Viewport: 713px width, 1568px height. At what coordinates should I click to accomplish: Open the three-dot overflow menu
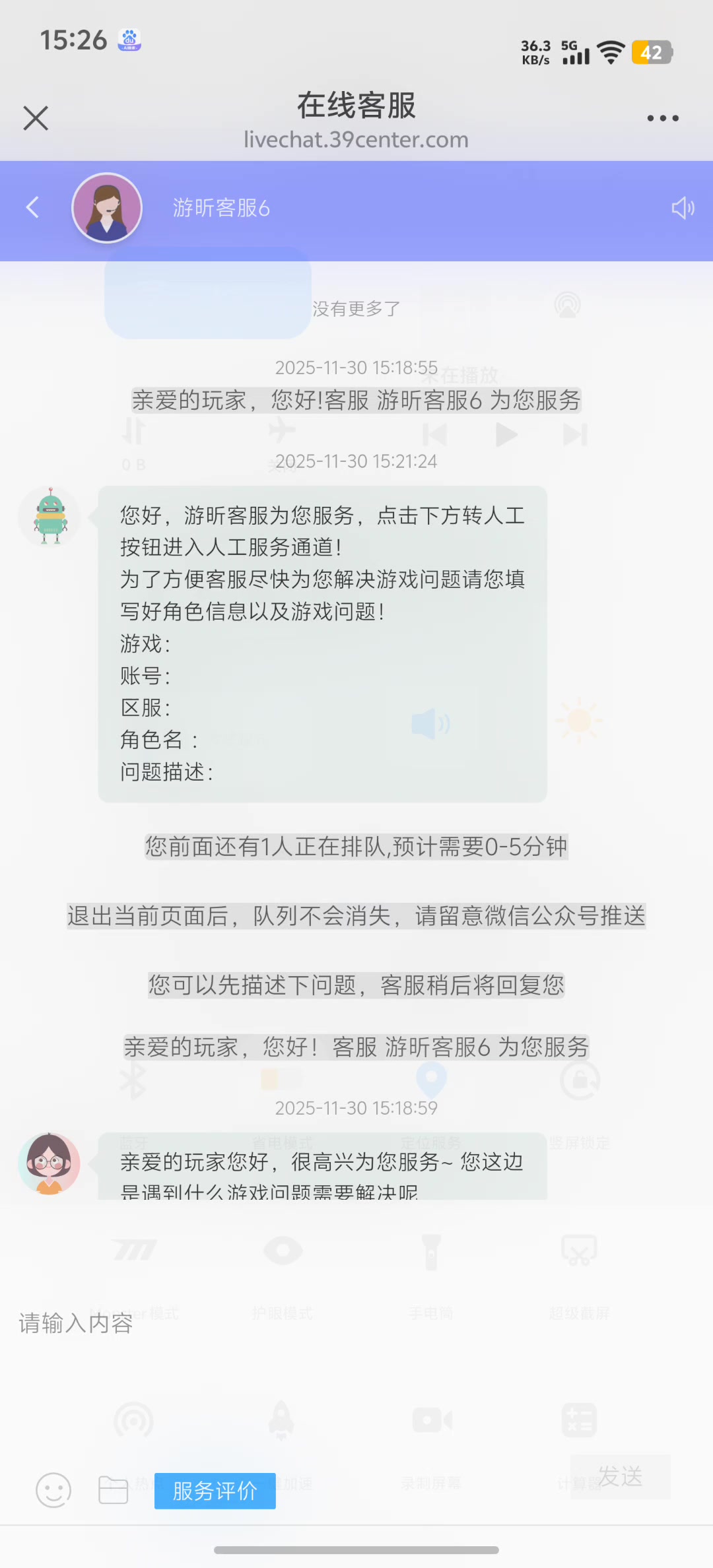[x=662, y=118]
